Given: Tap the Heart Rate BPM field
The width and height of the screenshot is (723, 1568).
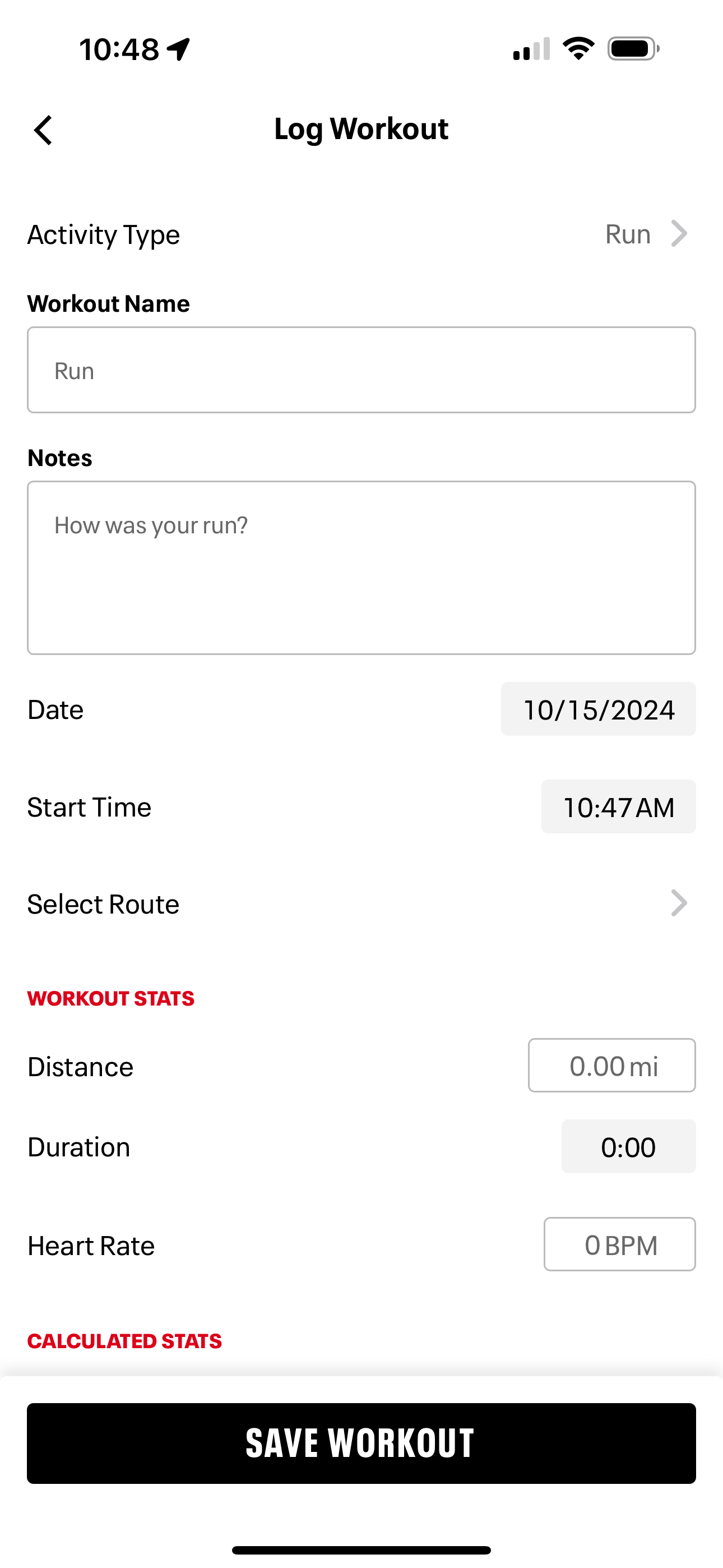Looking at the screenshot, I should click(x=619, y=1245).
